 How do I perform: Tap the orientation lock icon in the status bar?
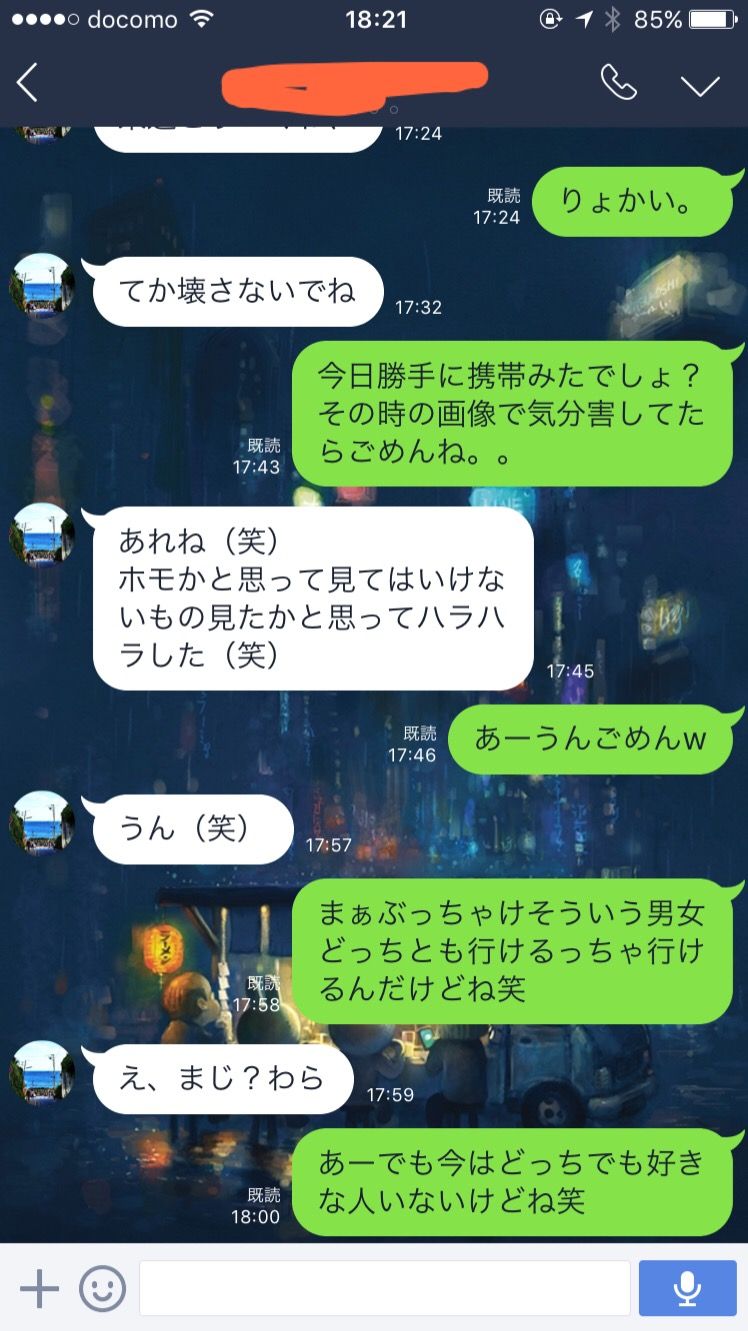pos(546,17)
